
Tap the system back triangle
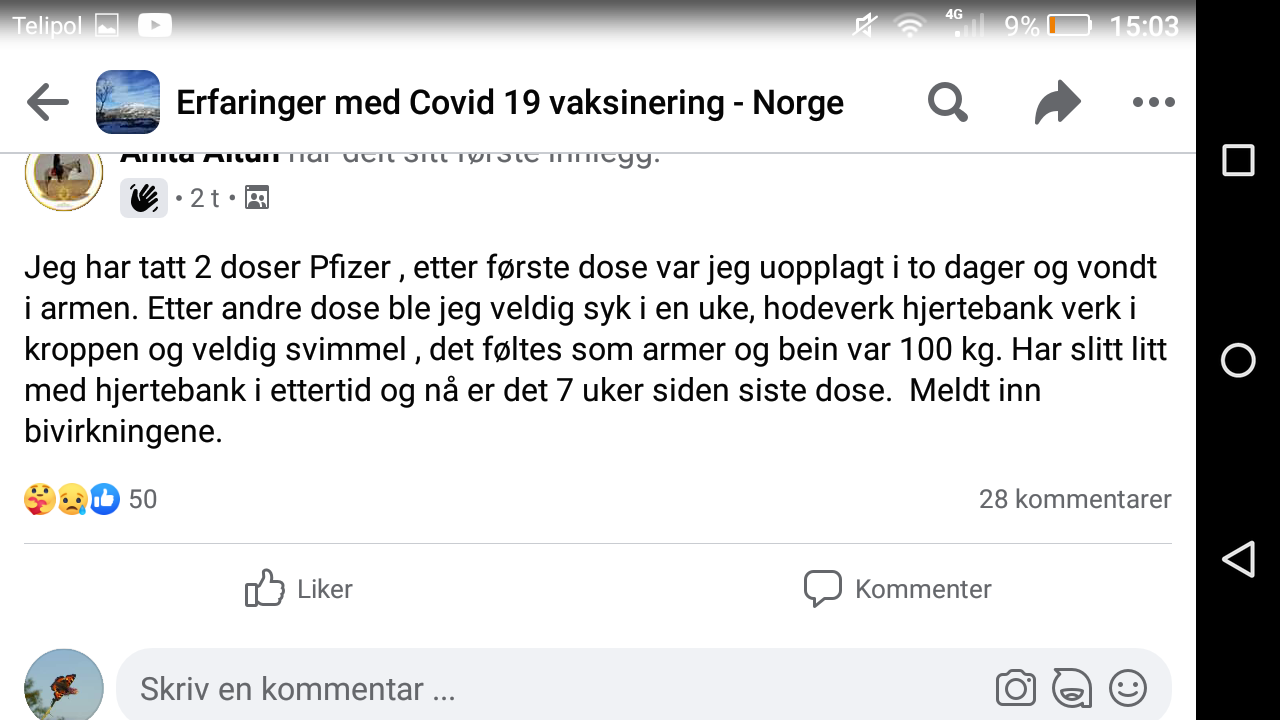click(x=1238, y=559)
